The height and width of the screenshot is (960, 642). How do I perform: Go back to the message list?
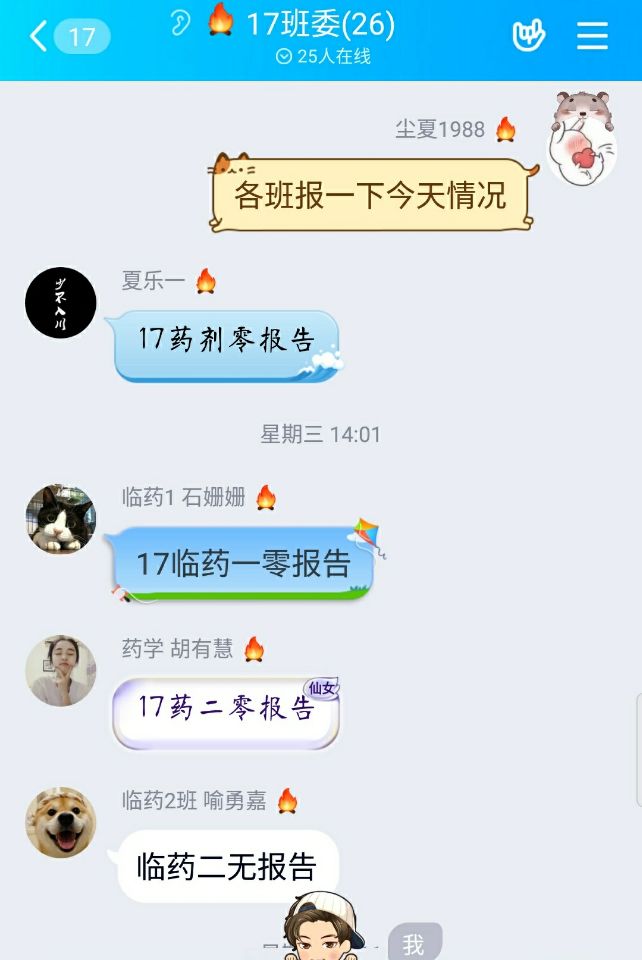[x=40, y=37]
